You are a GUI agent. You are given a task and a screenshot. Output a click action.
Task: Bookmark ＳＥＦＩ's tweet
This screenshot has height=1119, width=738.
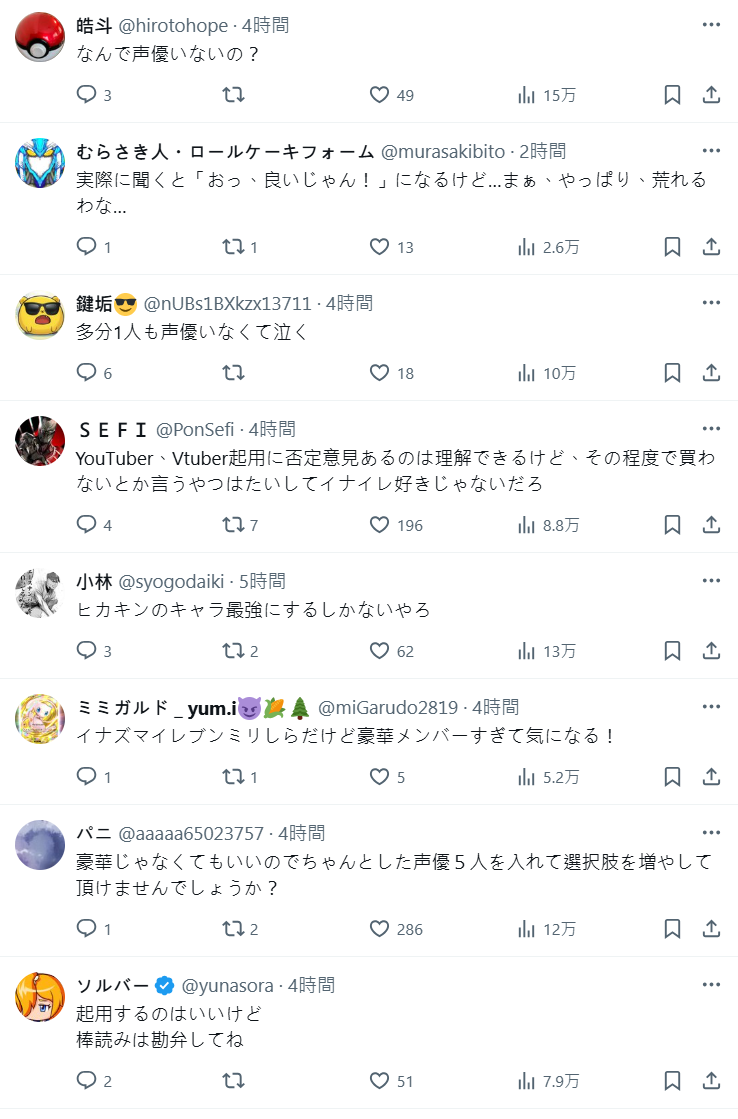(x=672, y=525)
